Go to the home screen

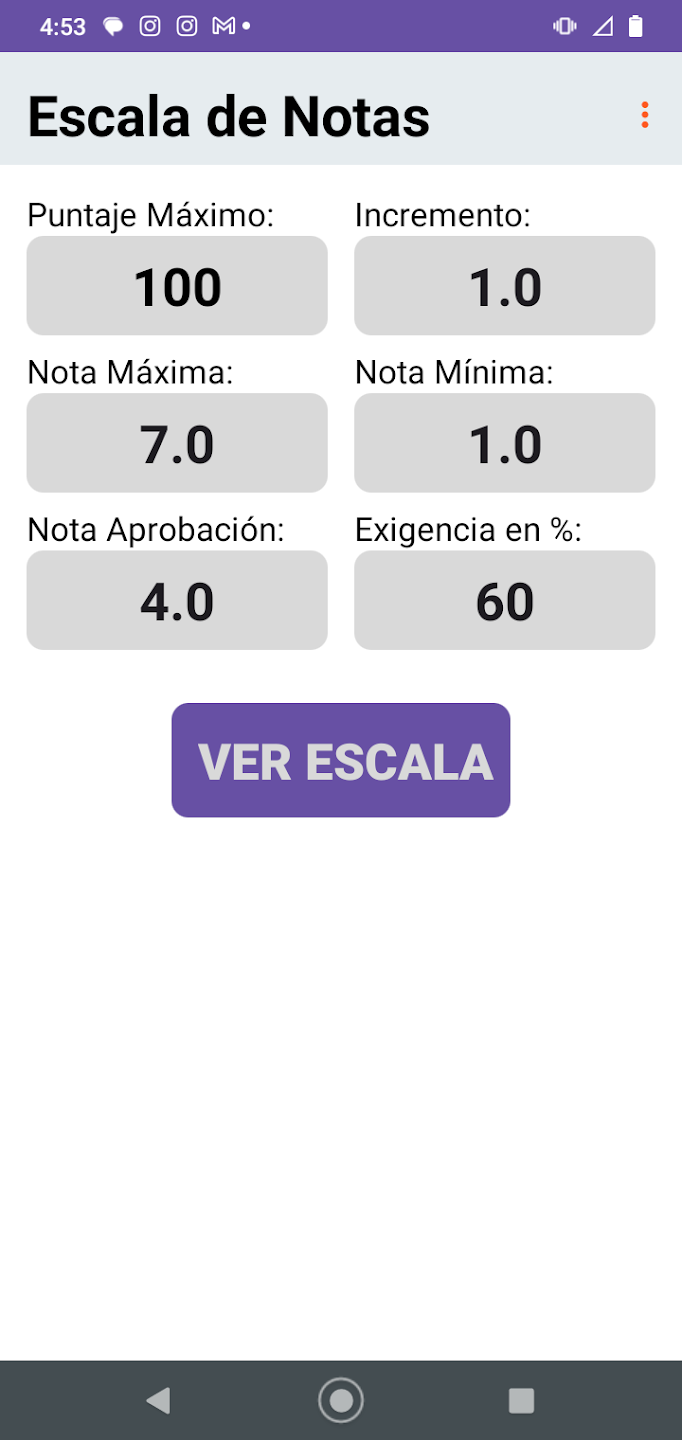341,1400
